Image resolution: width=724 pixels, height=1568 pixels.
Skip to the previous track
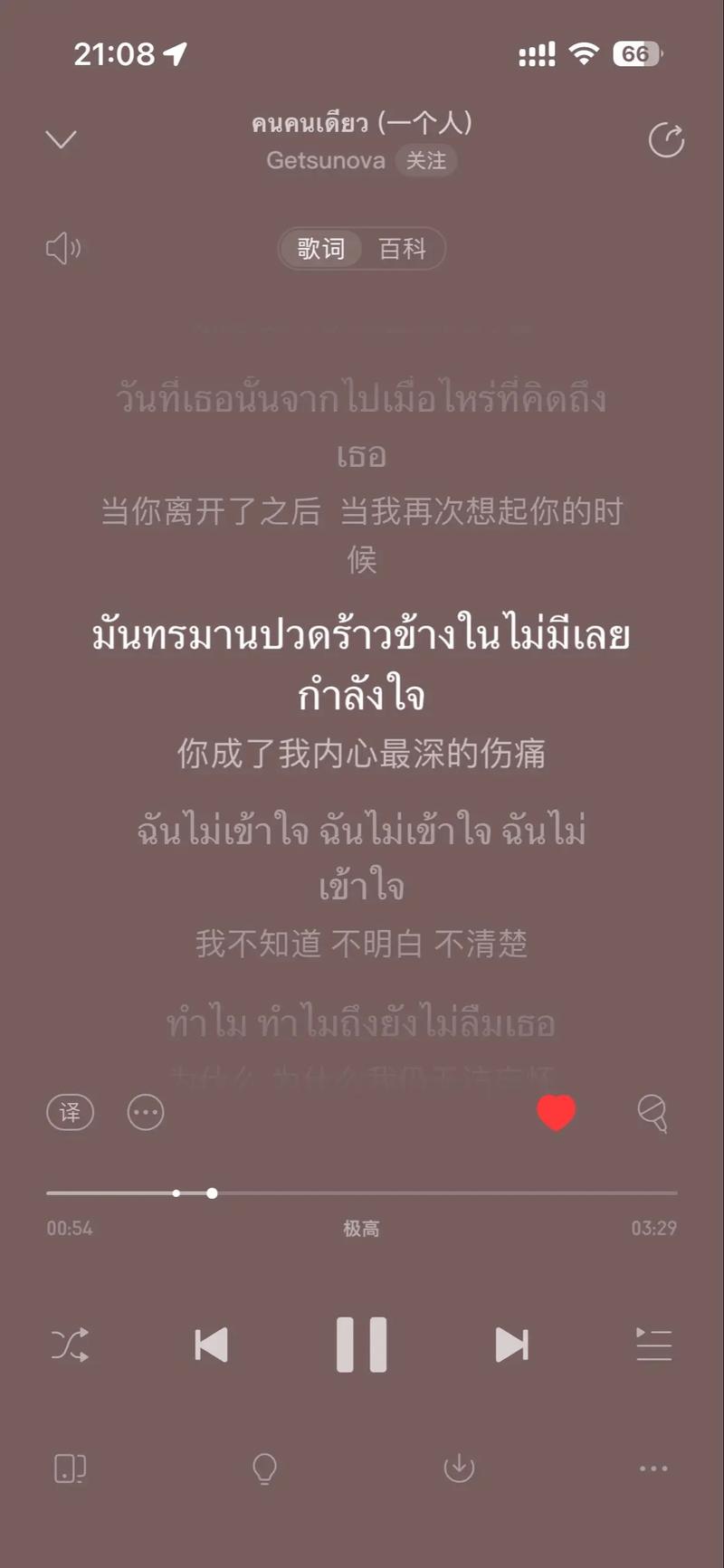click(x=212, y=1345)
